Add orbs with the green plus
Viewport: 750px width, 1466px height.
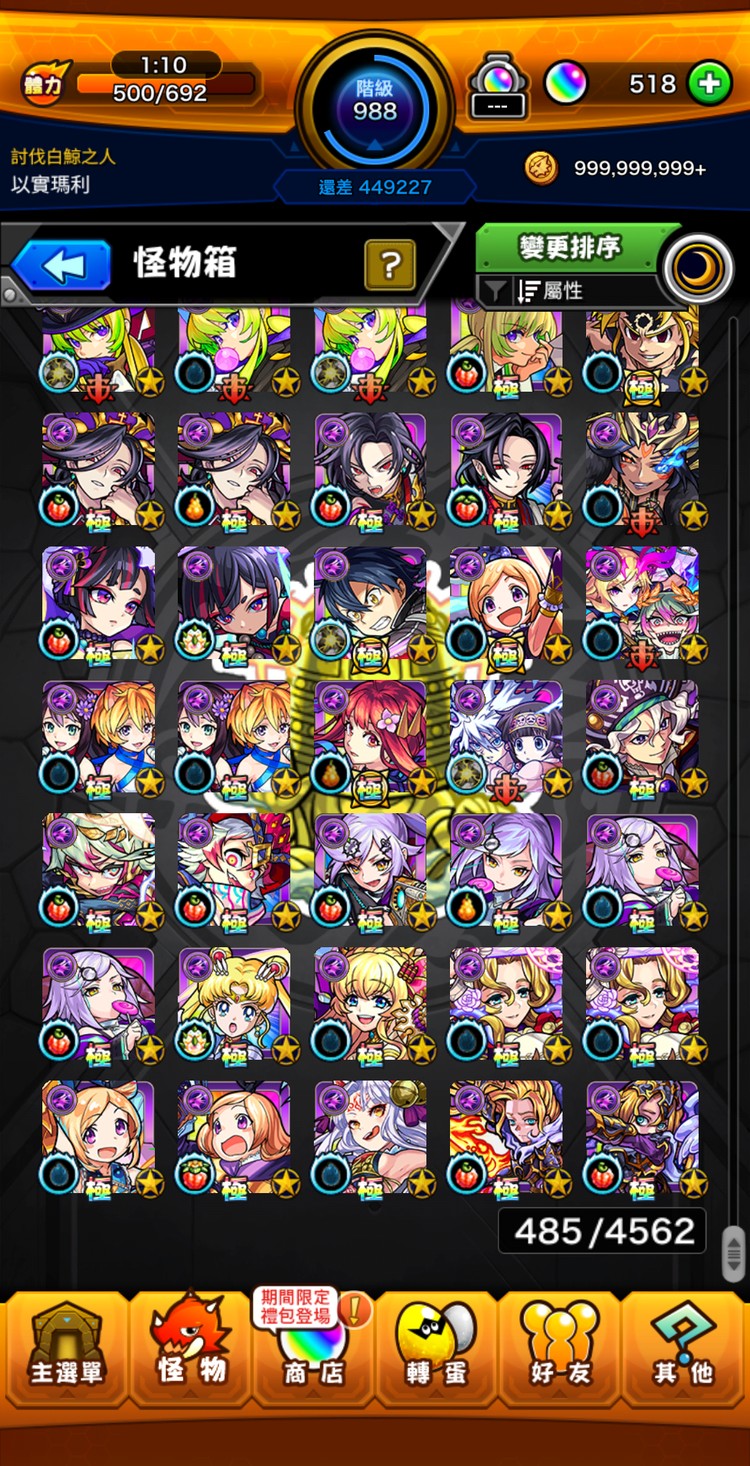point(709,85)
